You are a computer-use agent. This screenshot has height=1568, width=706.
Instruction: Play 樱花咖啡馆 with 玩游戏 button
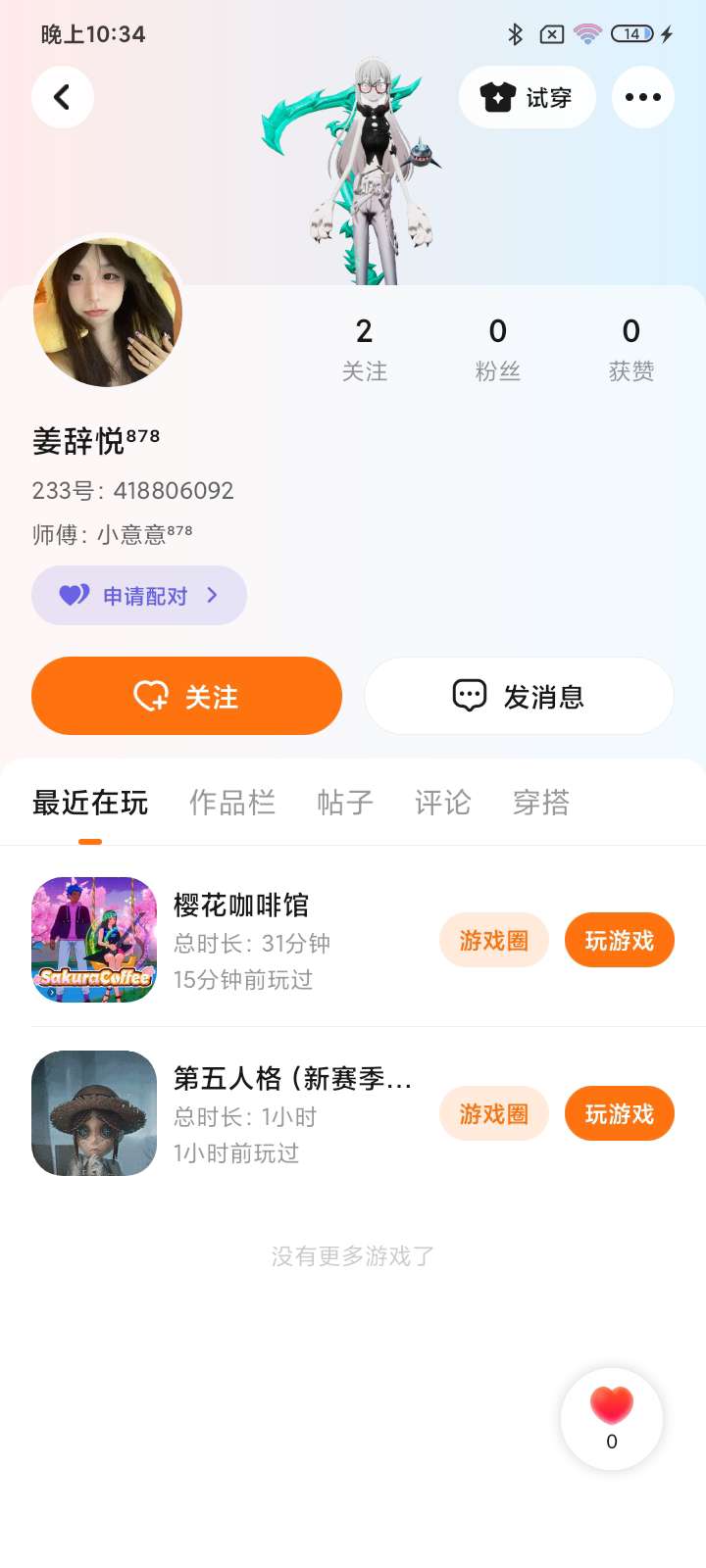(619, 941)
